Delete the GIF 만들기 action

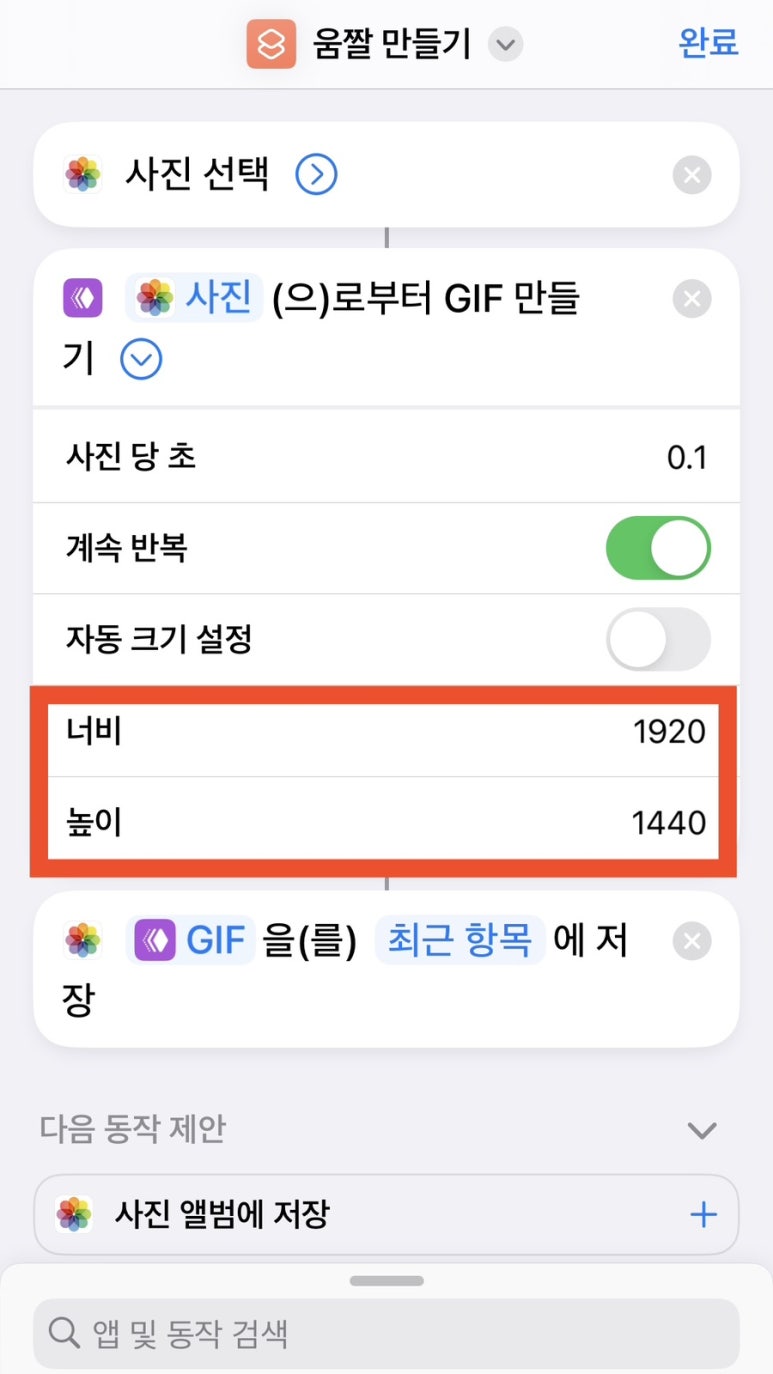pos(692,299)
